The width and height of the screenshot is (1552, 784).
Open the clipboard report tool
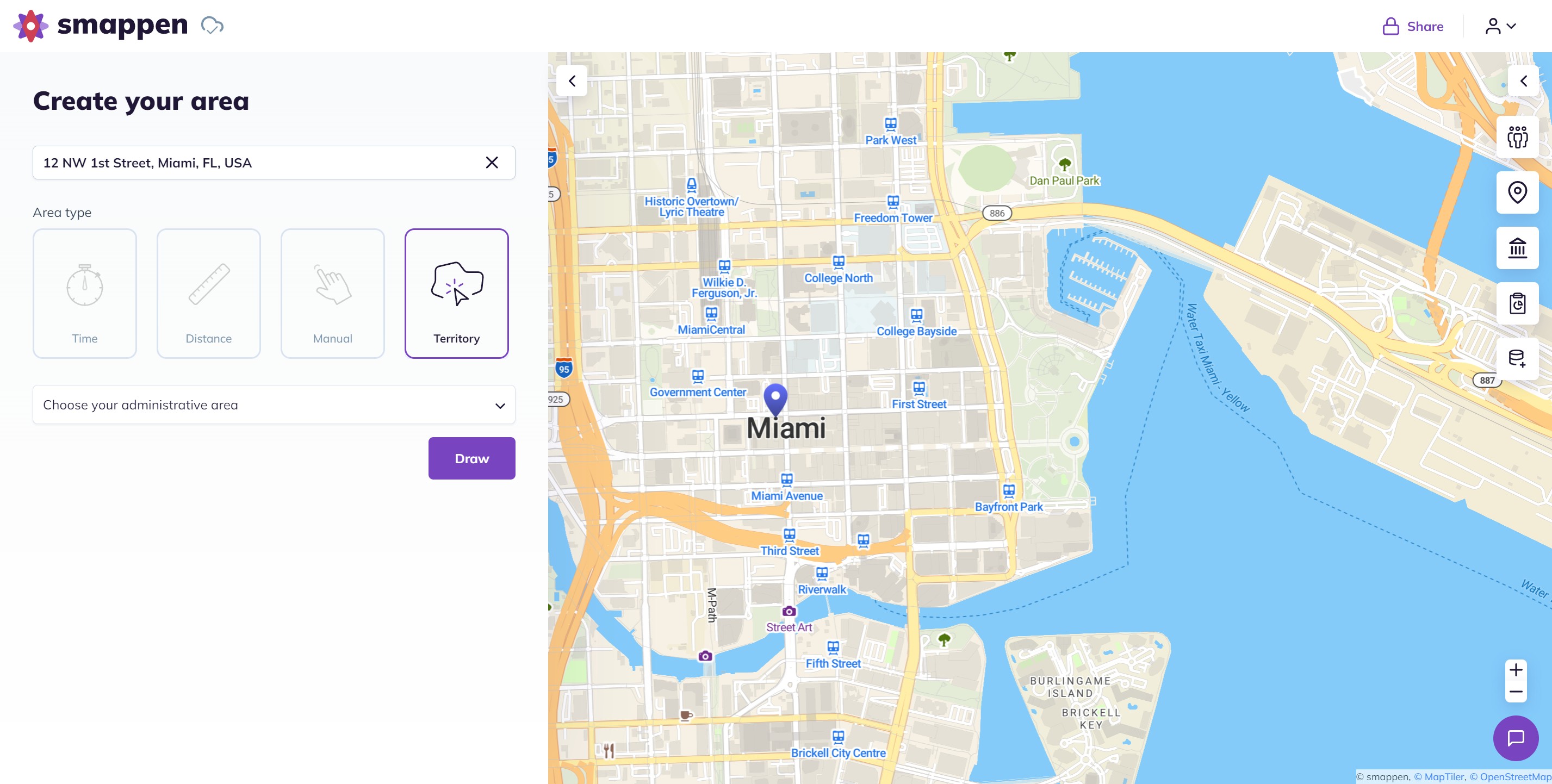tap(1517, 303)
